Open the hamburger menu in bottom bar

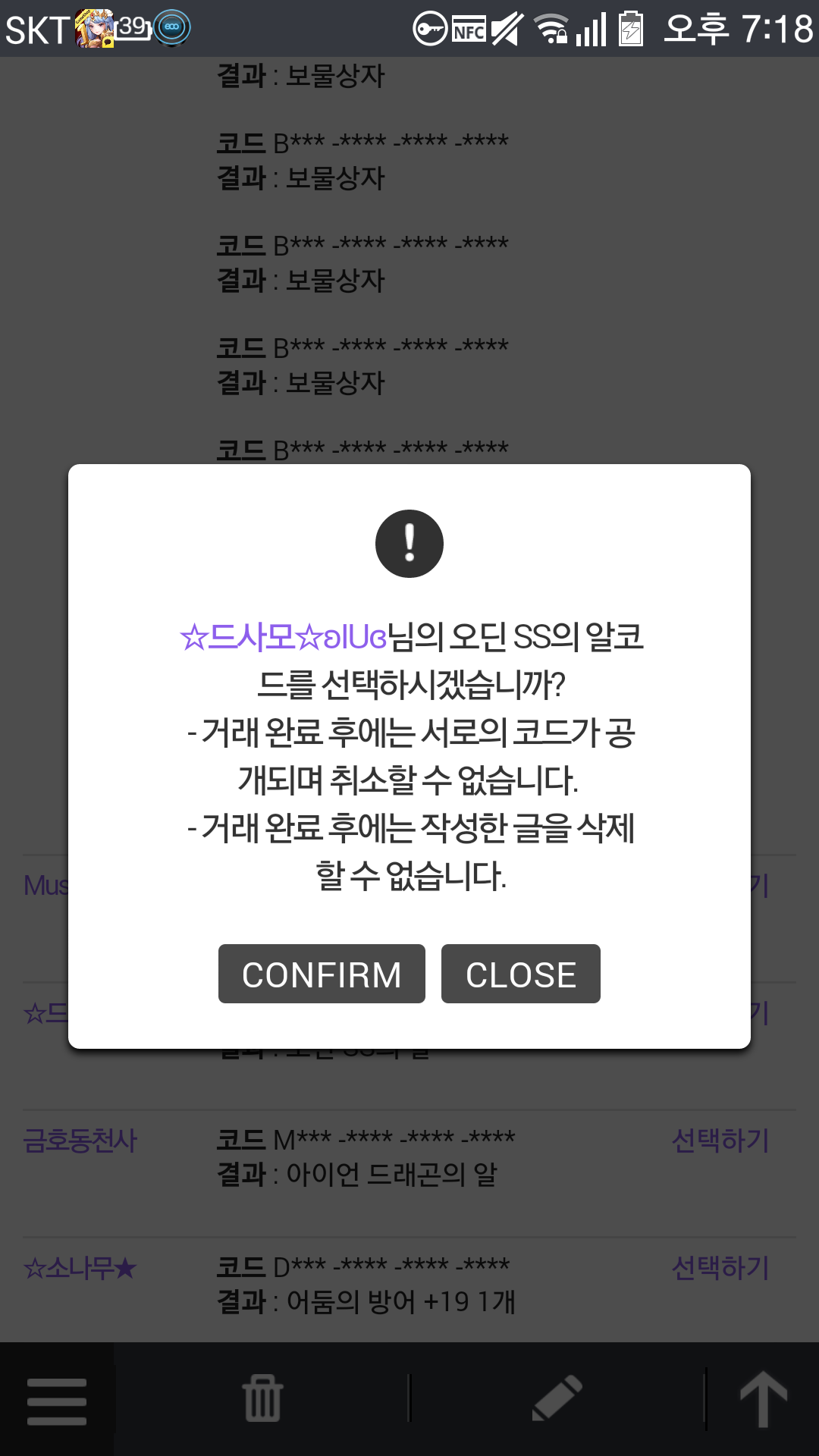(57, 1401)
